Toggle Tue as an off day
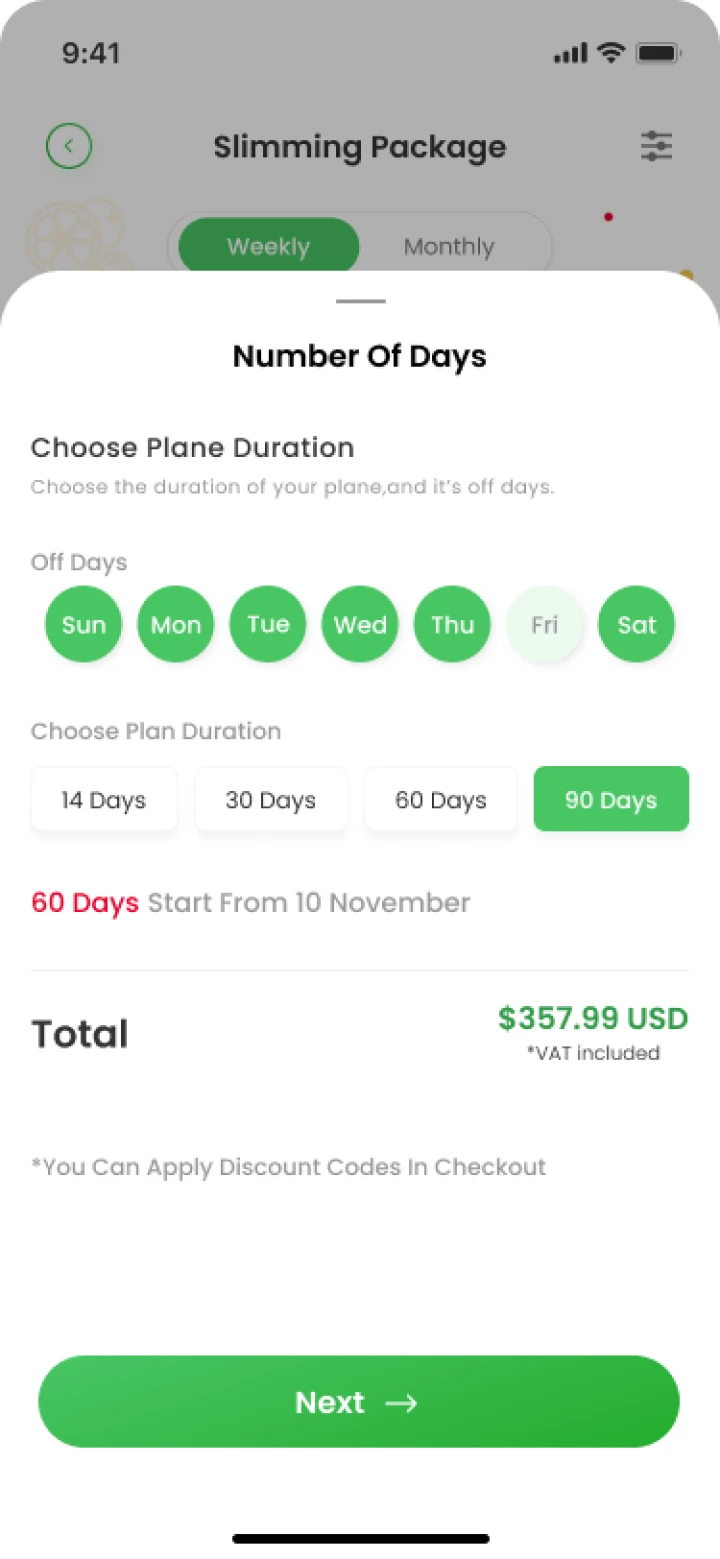Image resolution: width=720 pixels, height=1559 pixels. pos(268,624)
